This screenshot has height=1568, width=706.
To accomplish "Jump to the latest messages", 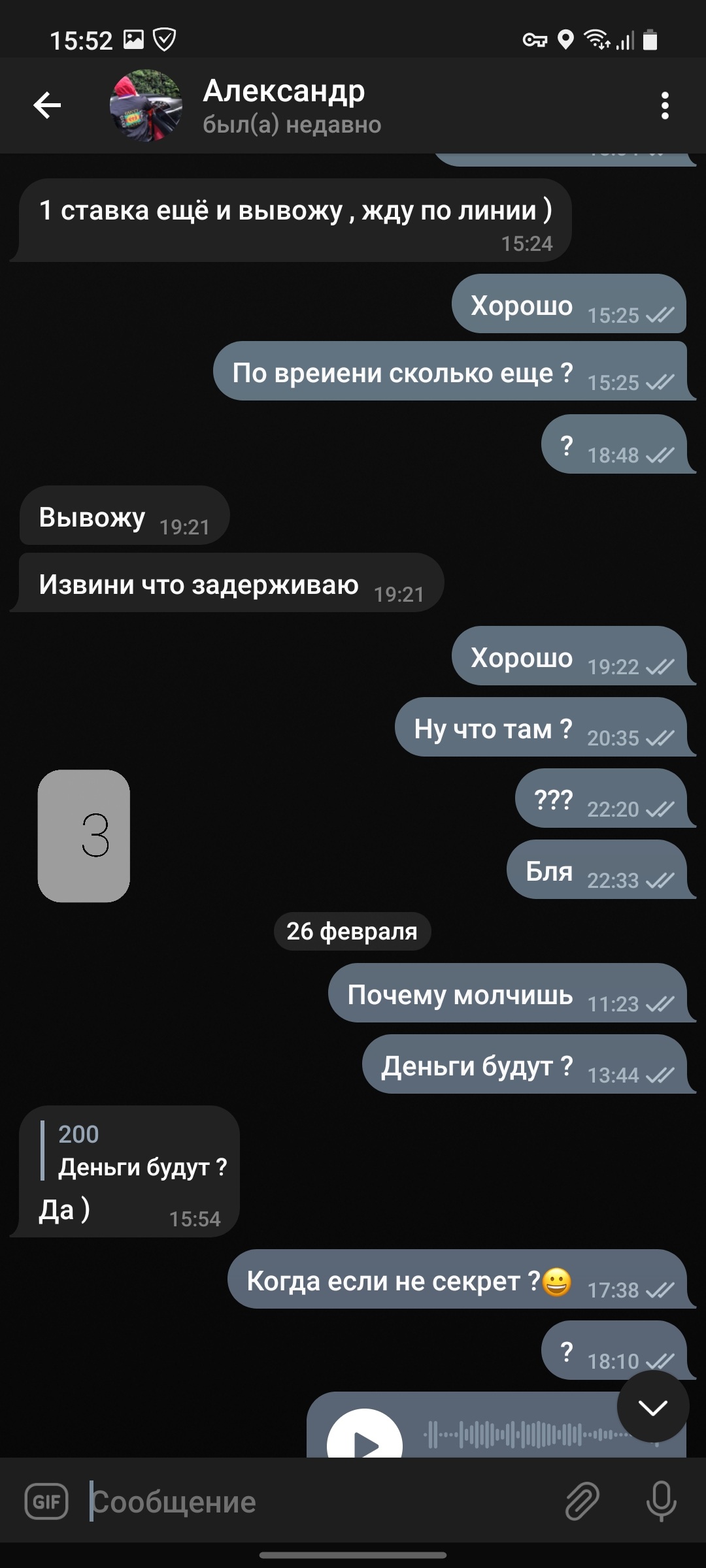I will [x=652, y=1407].
